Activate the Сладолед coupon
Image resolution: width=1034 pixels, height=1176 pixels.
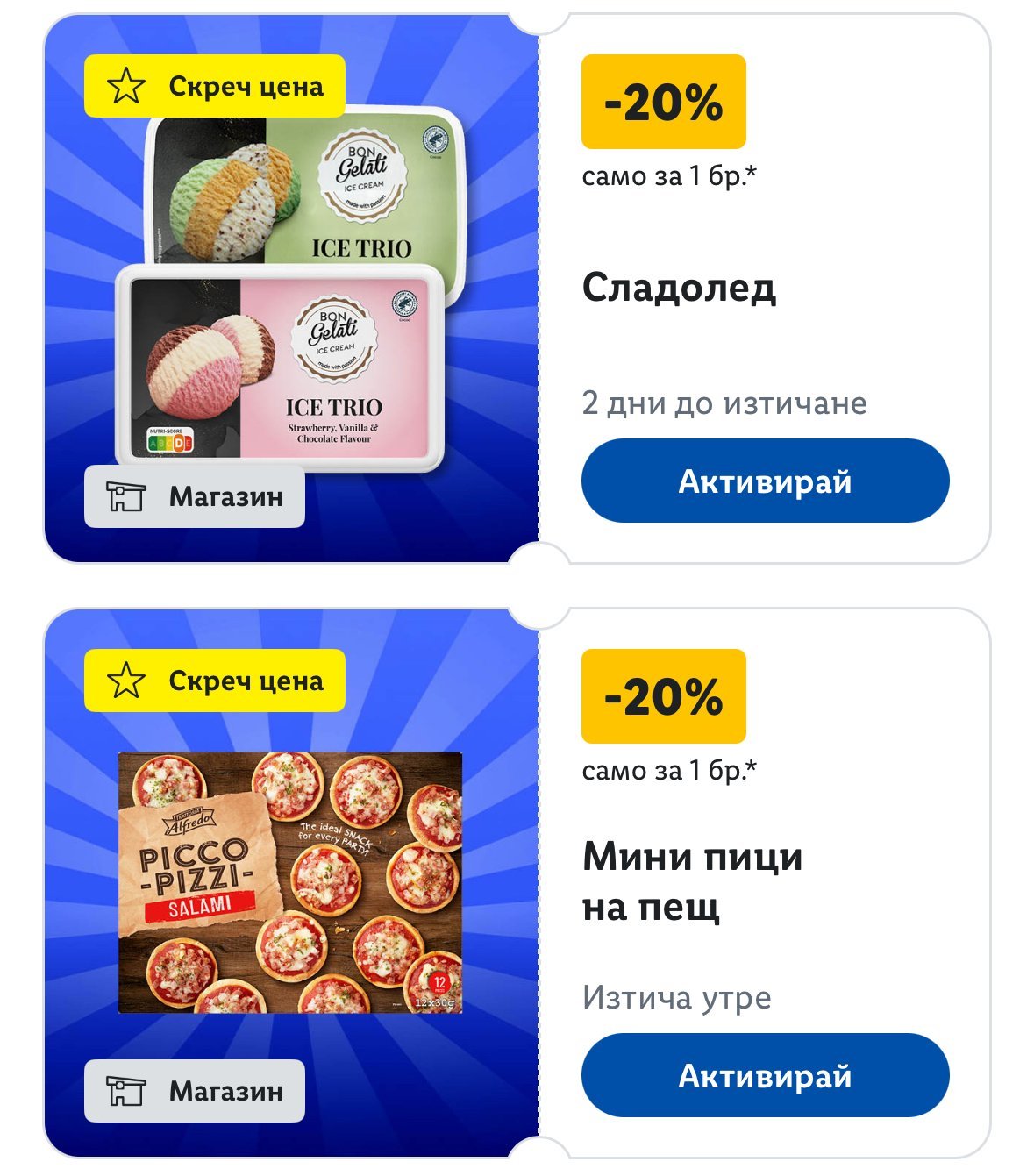[765, 481]
